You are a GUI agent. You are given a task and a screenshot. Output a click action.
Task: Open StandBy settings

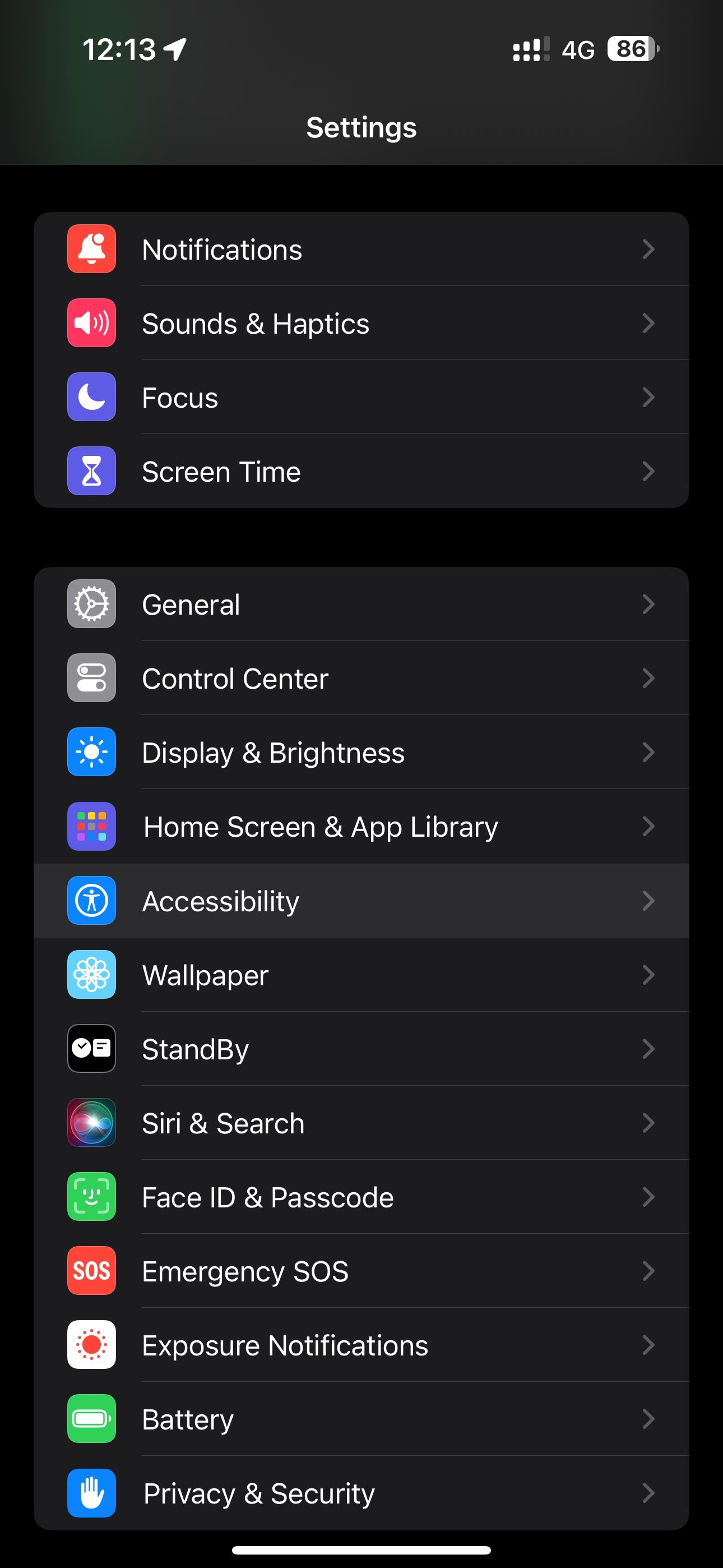click(x=361, y=1049)
